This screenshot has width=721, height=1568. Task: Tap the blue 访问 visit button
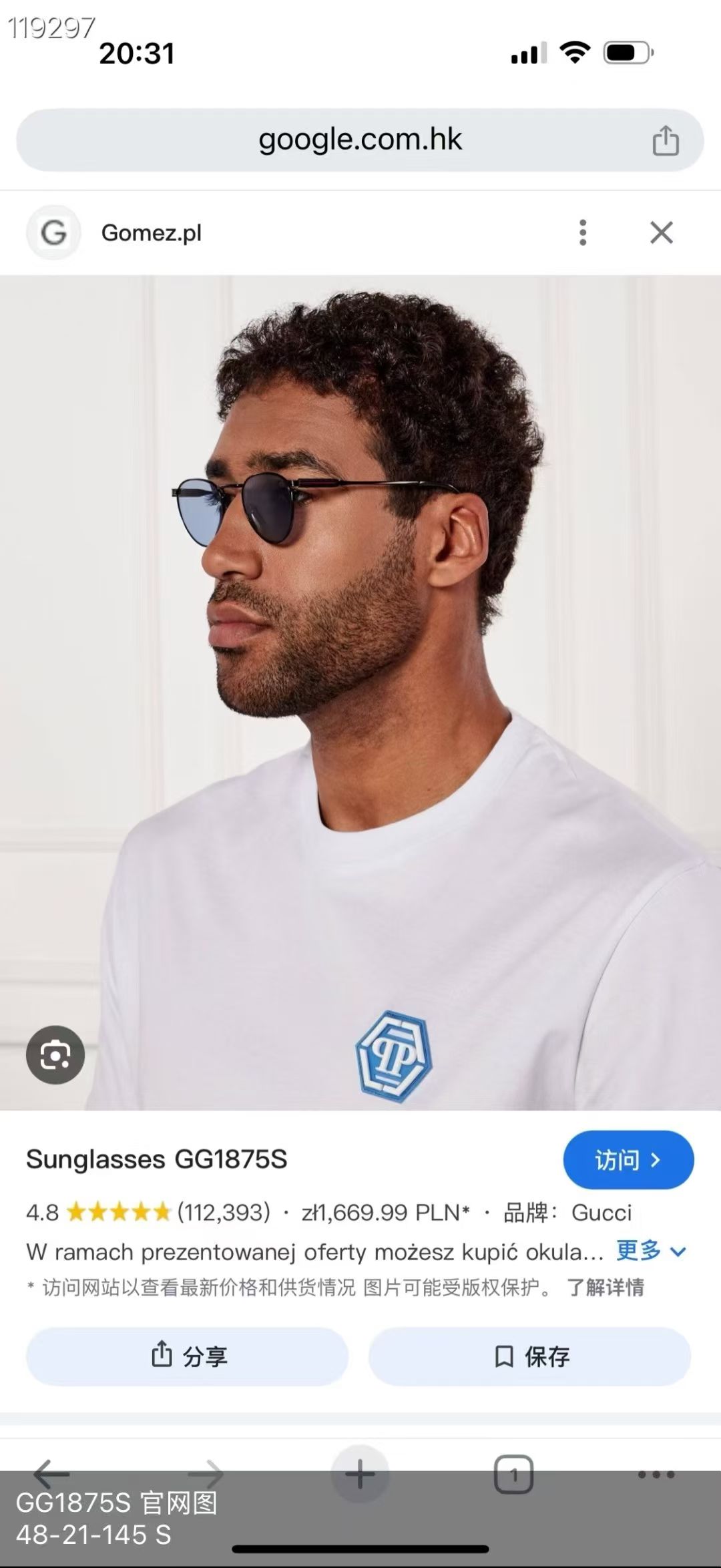[x=628, y=1160]
